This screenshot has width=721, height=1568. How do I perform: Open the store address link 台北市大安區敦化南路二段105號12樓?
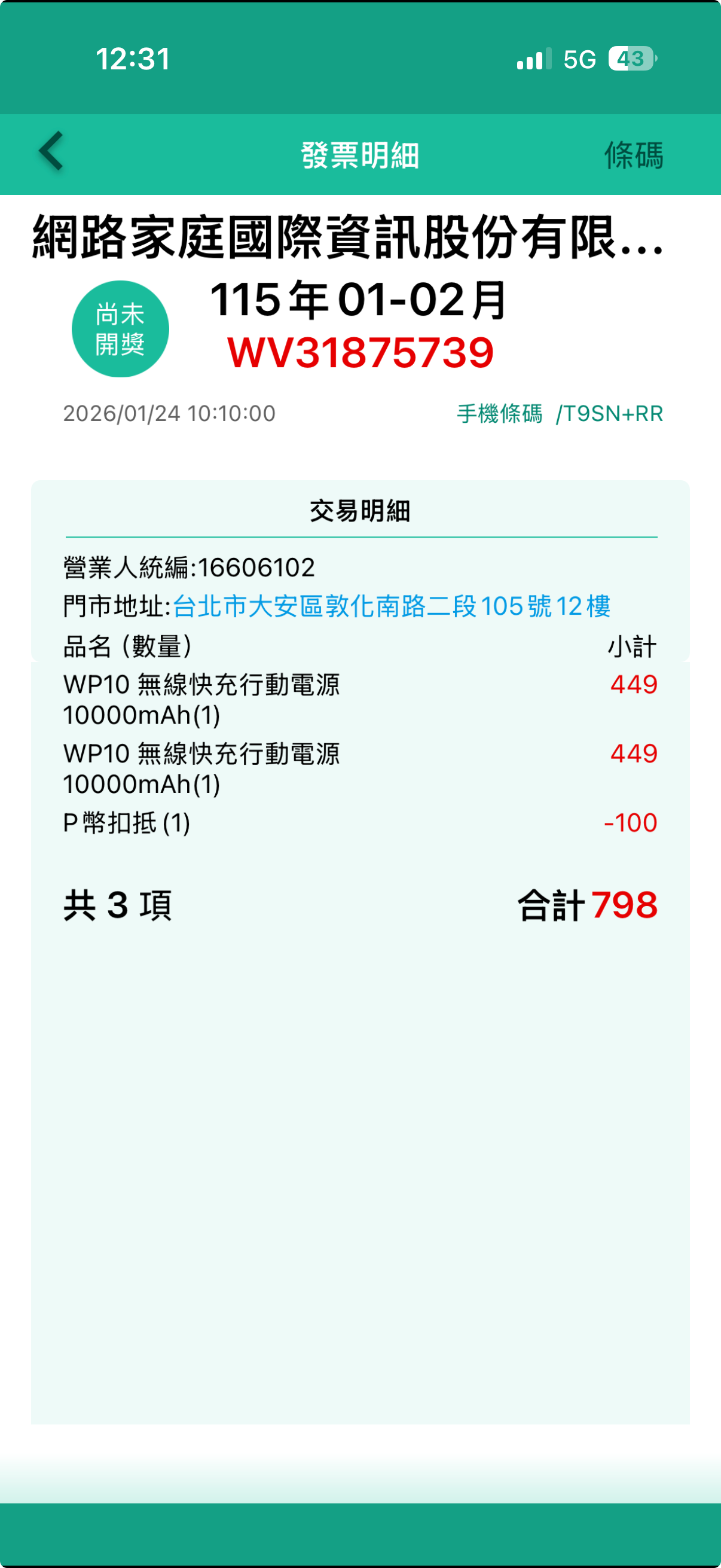coord(391,606)
